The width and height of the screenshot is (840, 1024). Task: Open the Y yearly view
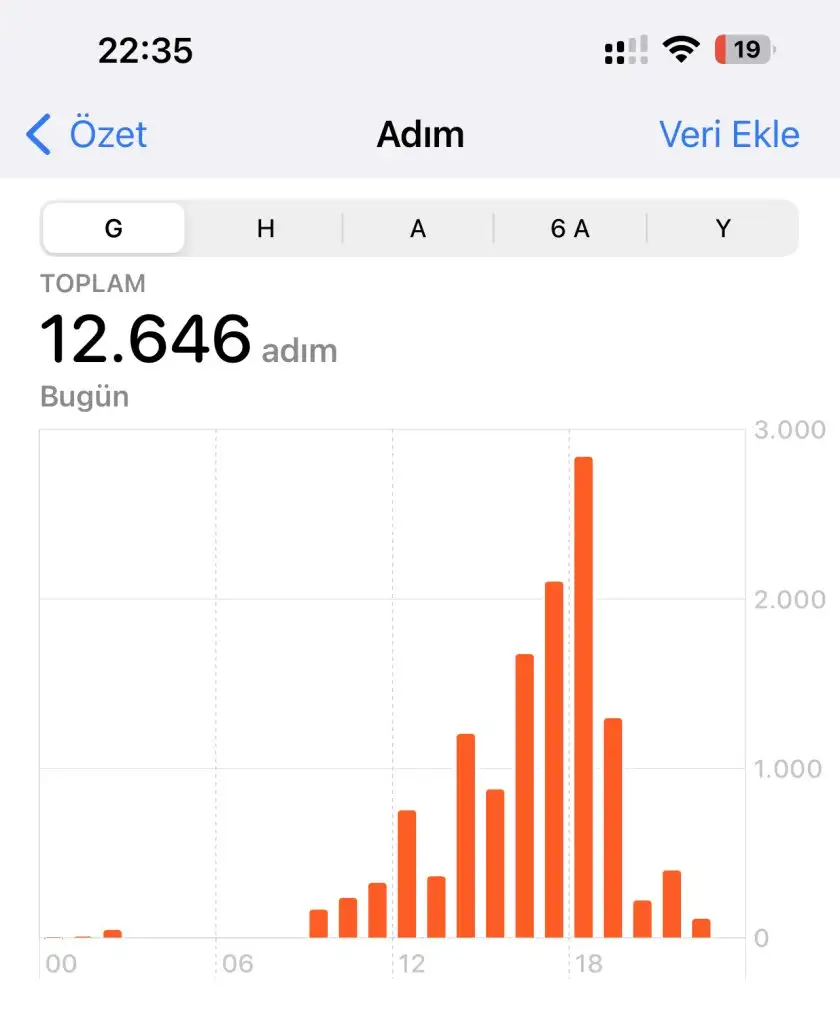tap(723, 229)
